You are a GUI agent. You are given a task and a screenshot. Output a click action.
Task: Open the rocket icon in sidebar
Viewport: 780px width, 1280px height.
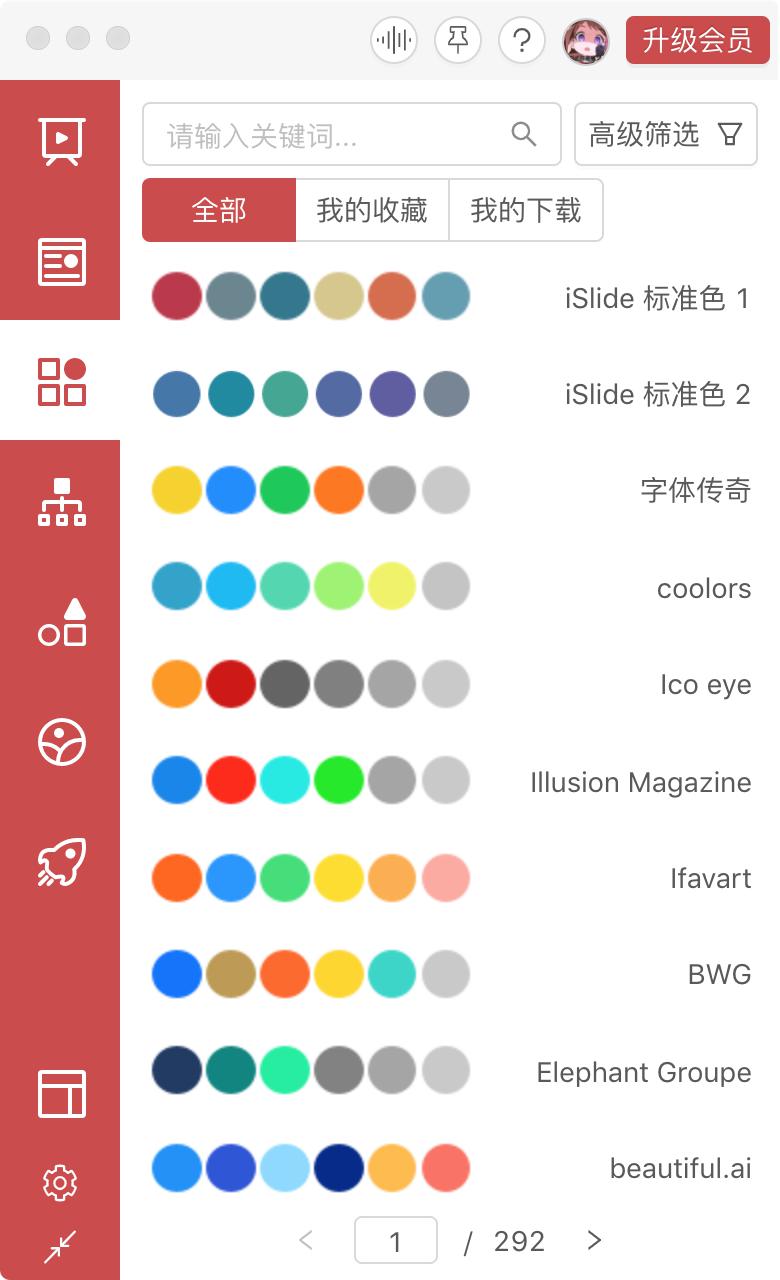click(x=62, y=862)
